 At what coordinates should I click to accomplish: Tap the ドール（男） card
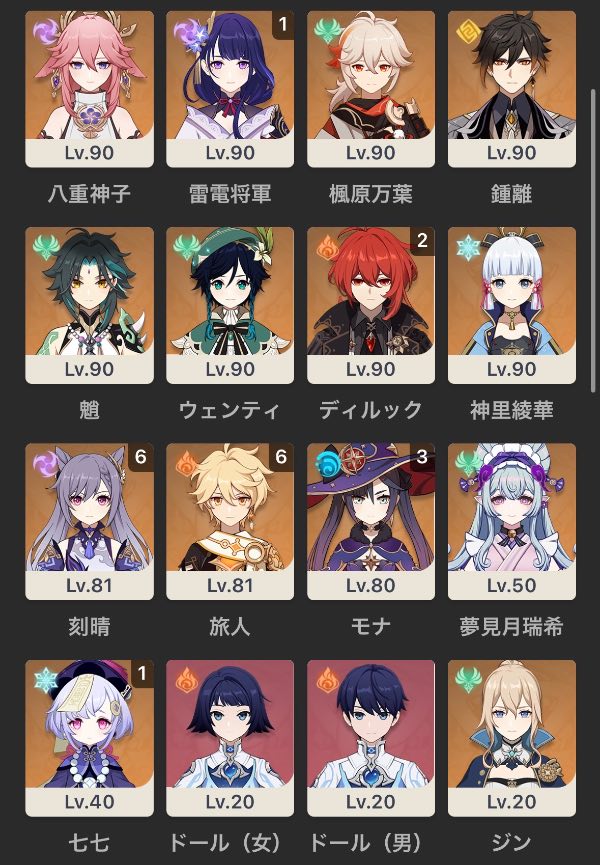371,736
